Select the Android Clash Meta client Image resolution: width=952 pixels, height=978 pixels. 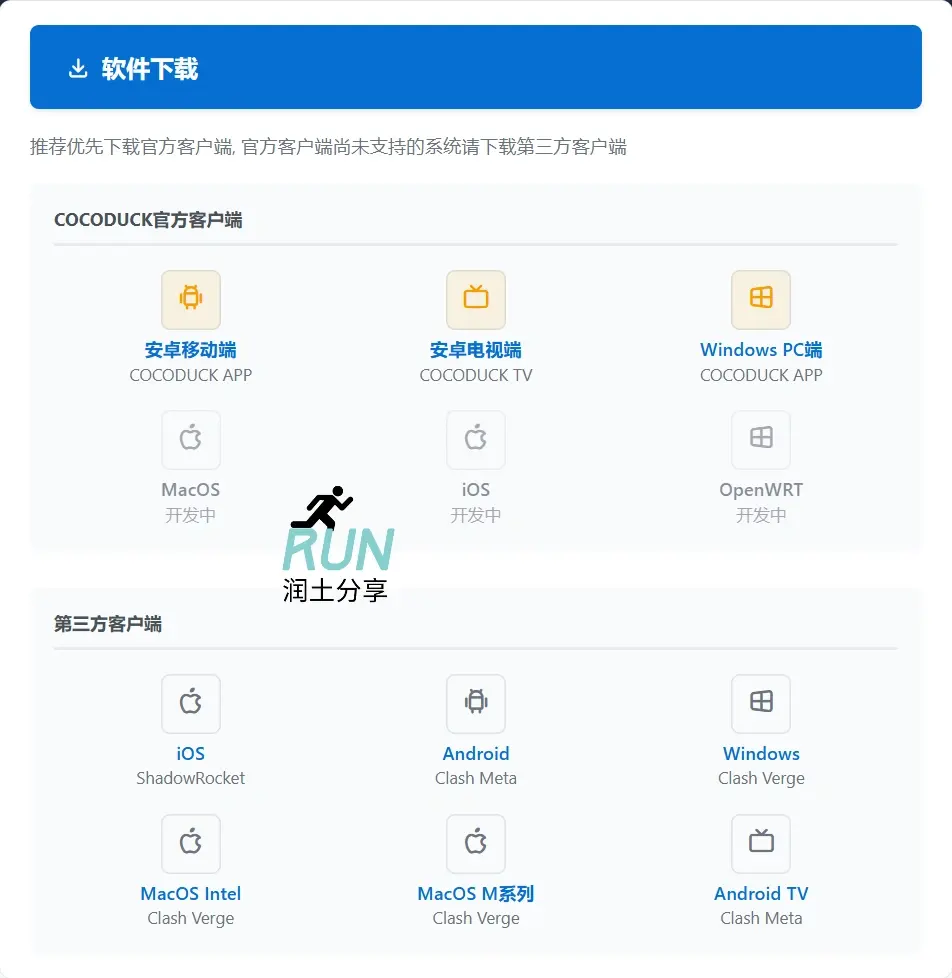click(x=475, y=754)
